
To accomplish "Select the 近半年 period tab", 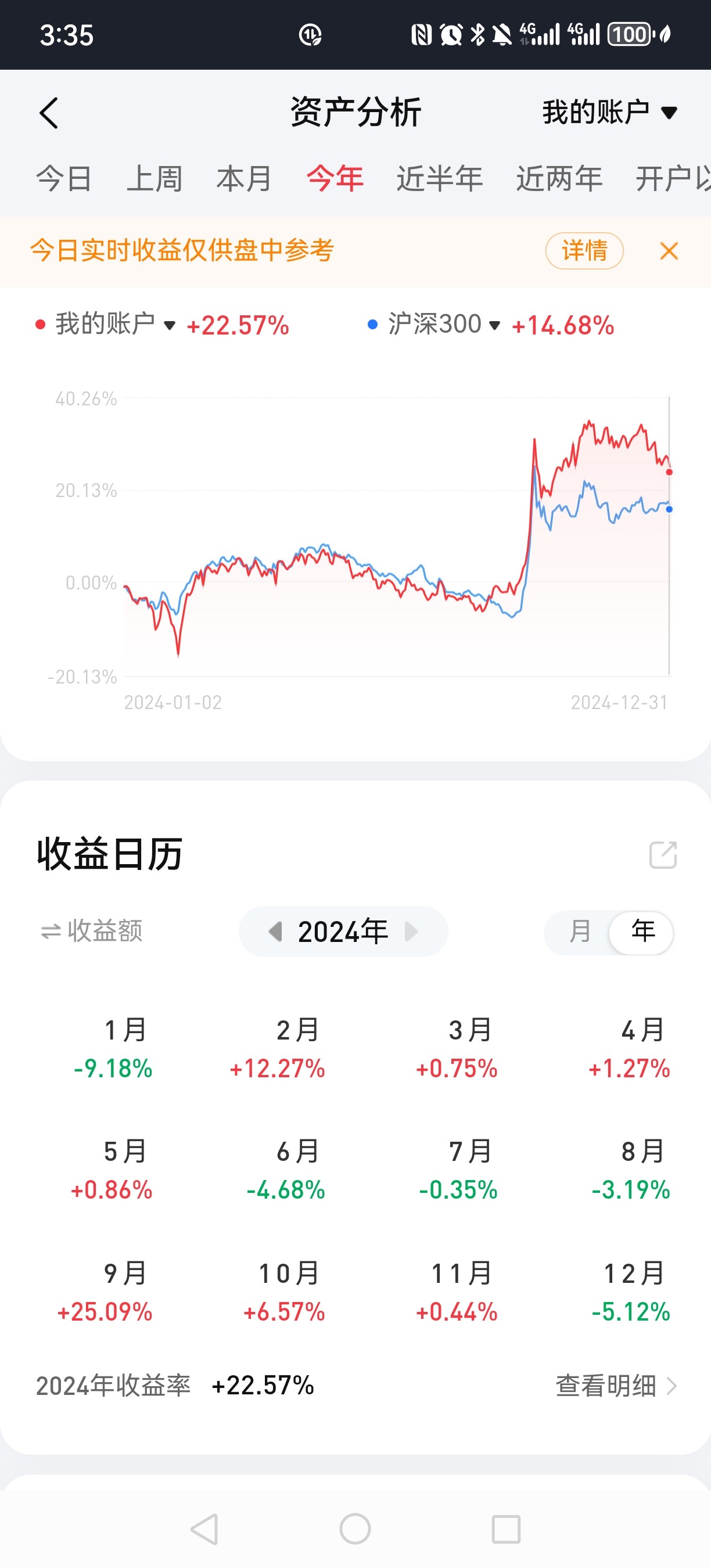I will pyautogui.click(x=440, y=179).
